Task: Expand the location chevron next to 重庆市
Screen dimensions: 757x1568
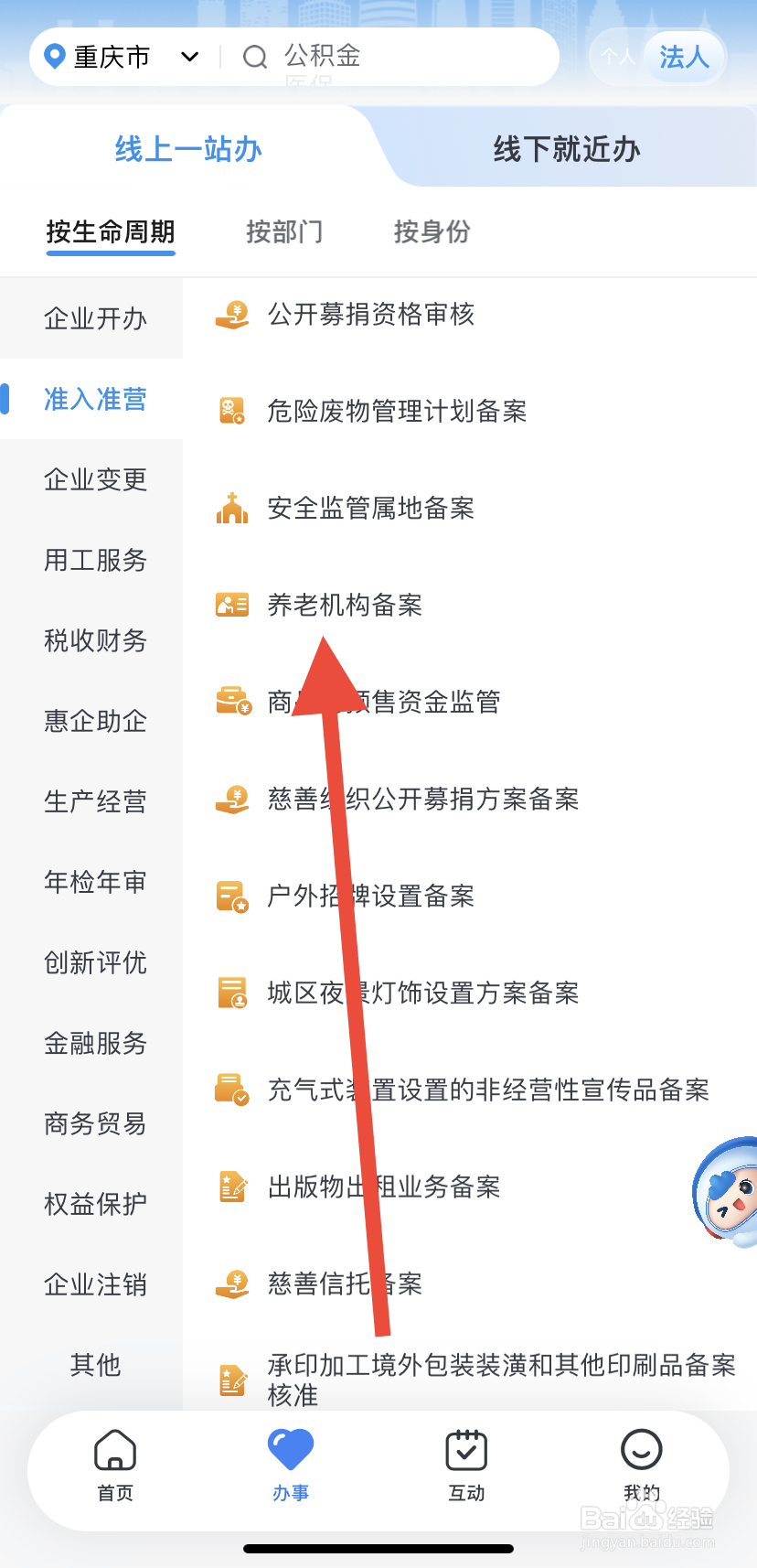Action: (189, 56)
